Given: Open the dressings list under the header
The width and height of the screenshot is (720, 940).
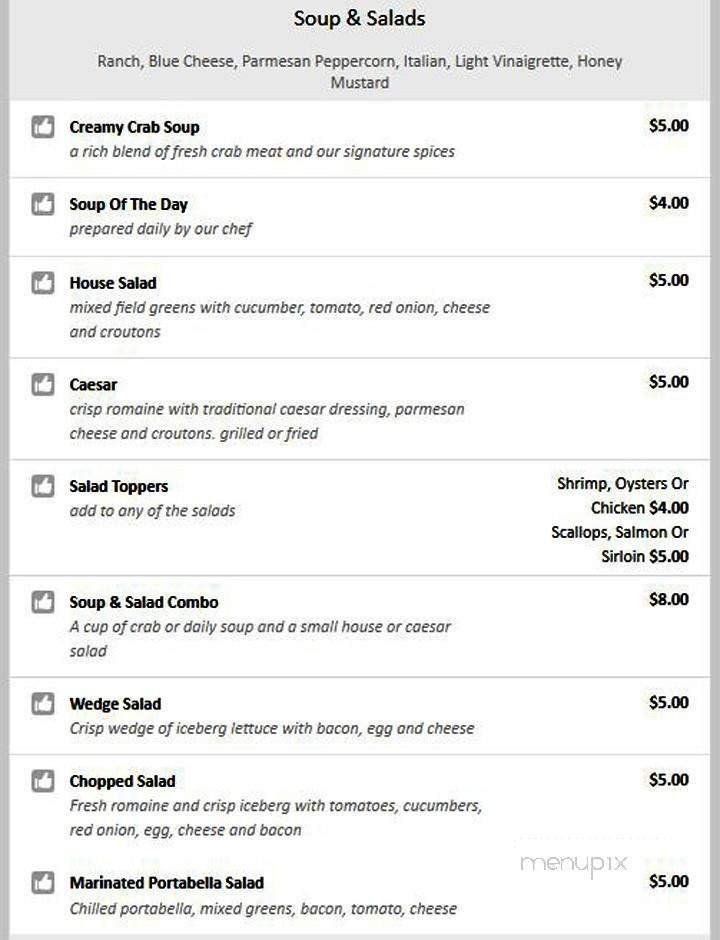Looking at the screenshot, I should click(359, 72).
